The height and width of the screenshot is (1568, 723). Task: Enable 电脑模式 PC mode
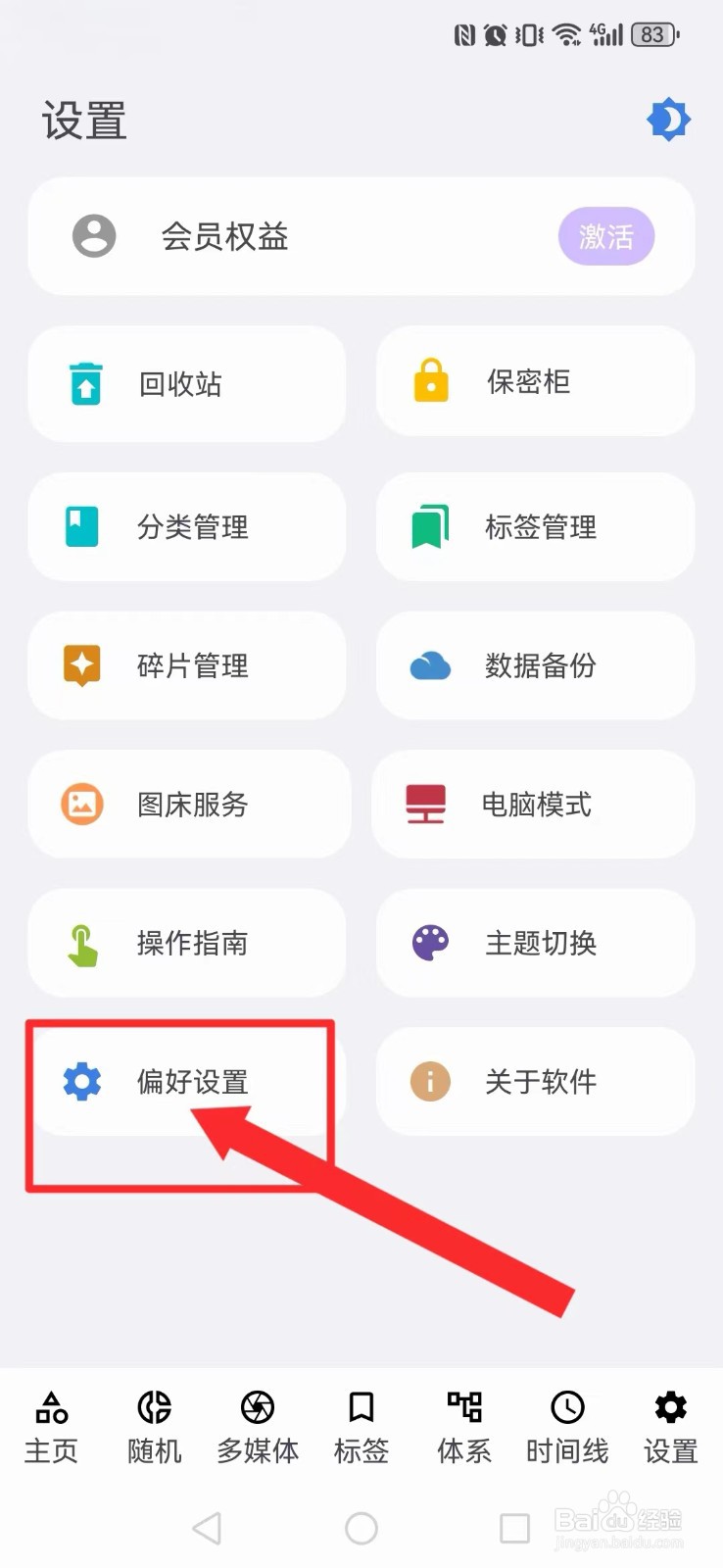pos(534,804)
